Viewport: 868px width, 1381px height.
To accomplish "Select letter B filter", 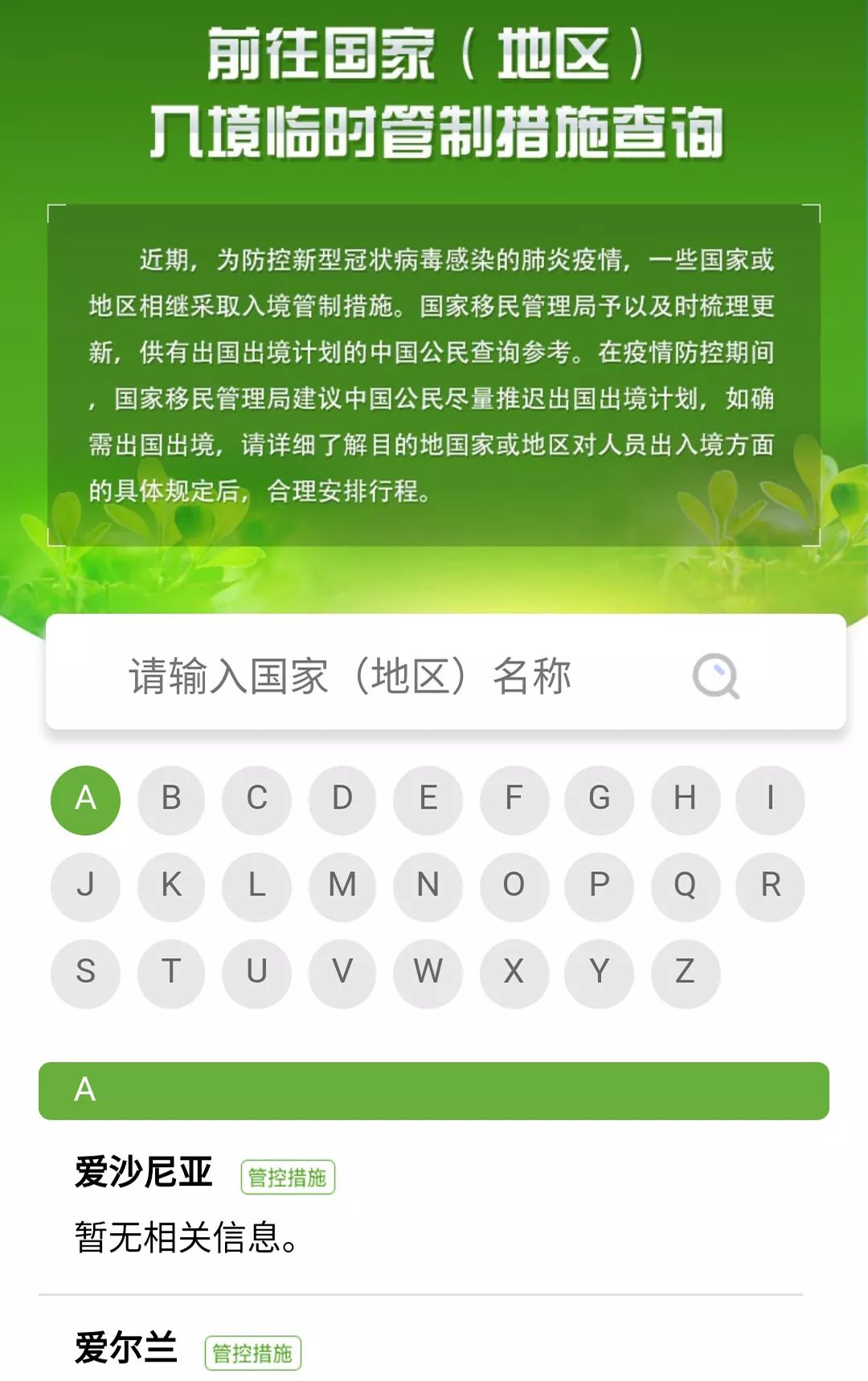I will pyautogui.click(x=171, y=799).
